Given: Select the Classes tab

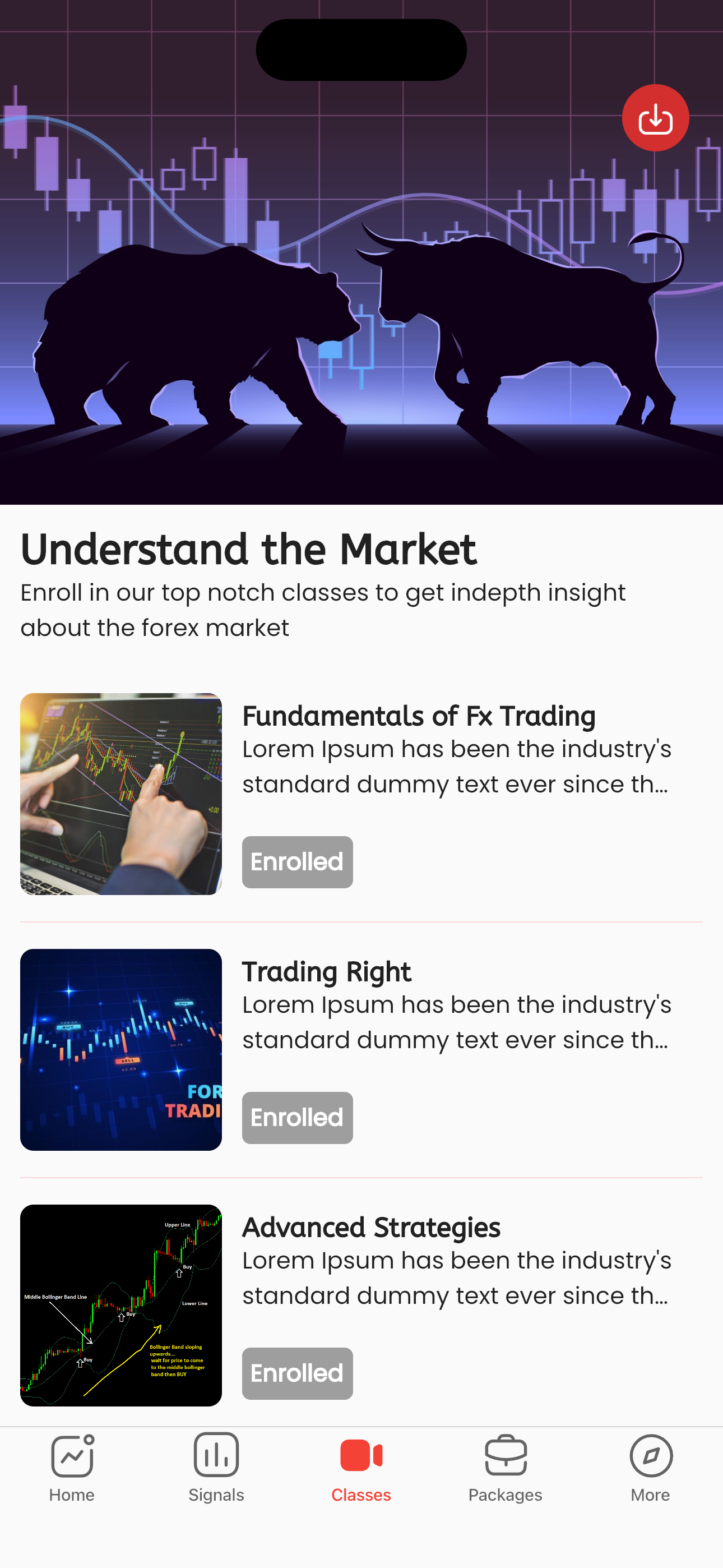Looking at the screenshot, I should pyautogui.click(x=361, y=1469).
